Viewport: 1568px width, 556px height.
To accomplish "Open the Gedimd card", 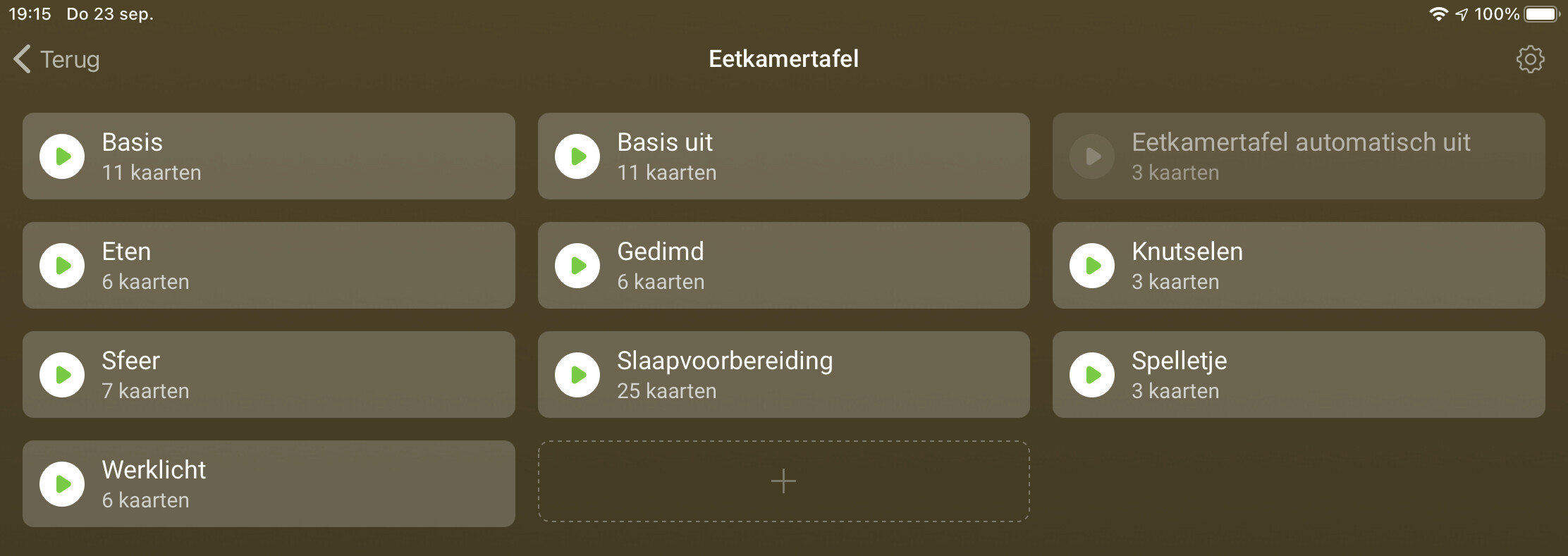I will tap(783, 266).
